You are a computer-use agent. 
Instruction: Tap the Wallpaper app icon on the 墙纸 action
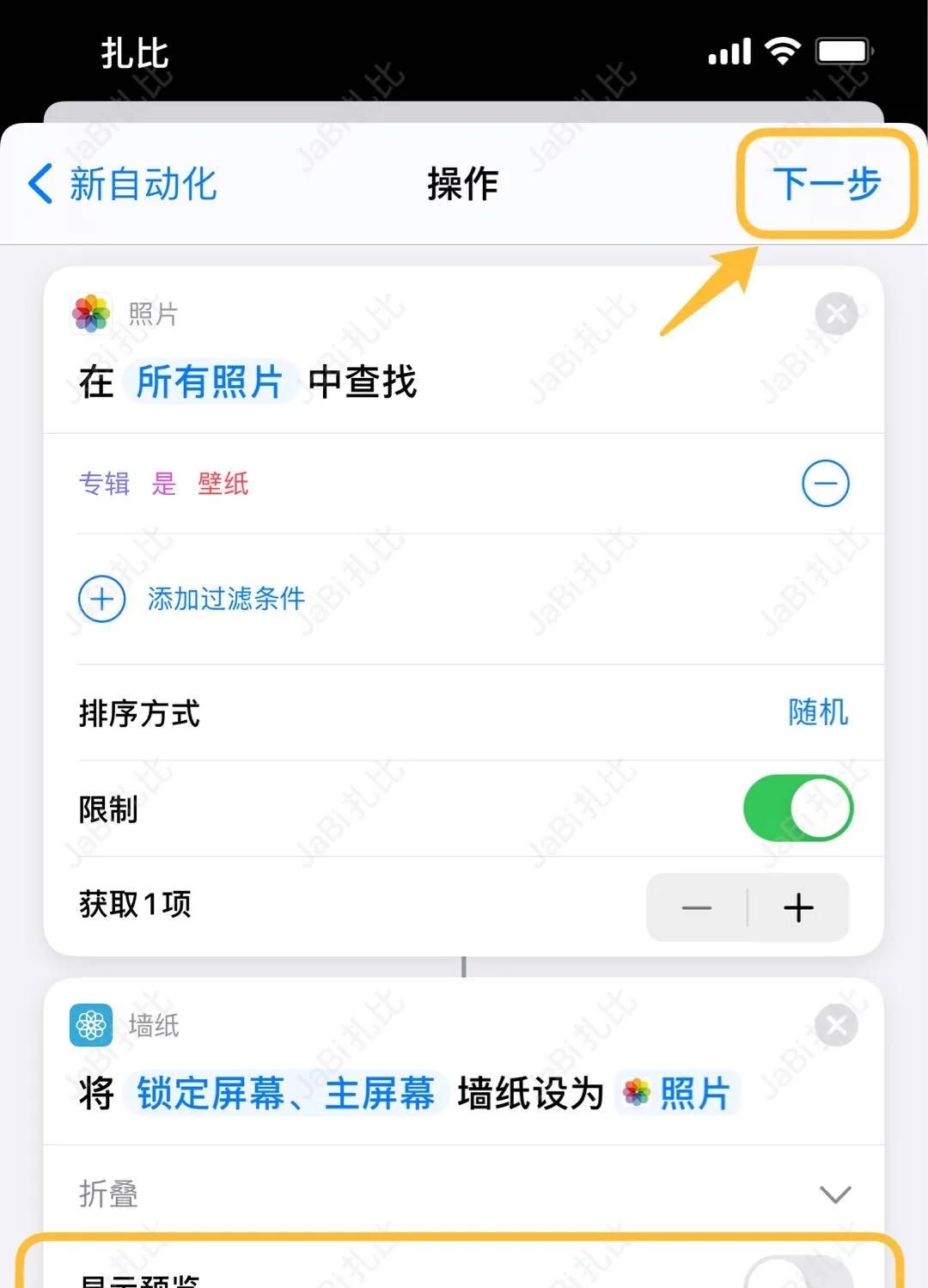click(89, 1025)
